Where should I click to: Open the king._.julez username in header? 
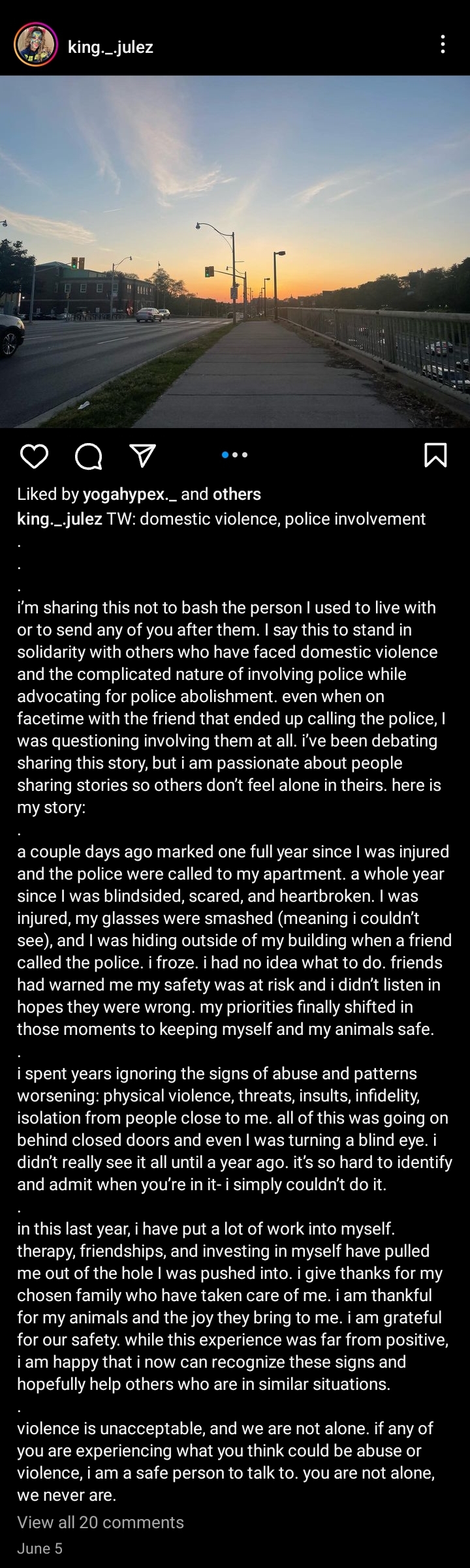pyautogui.click(x=110, y=47)
